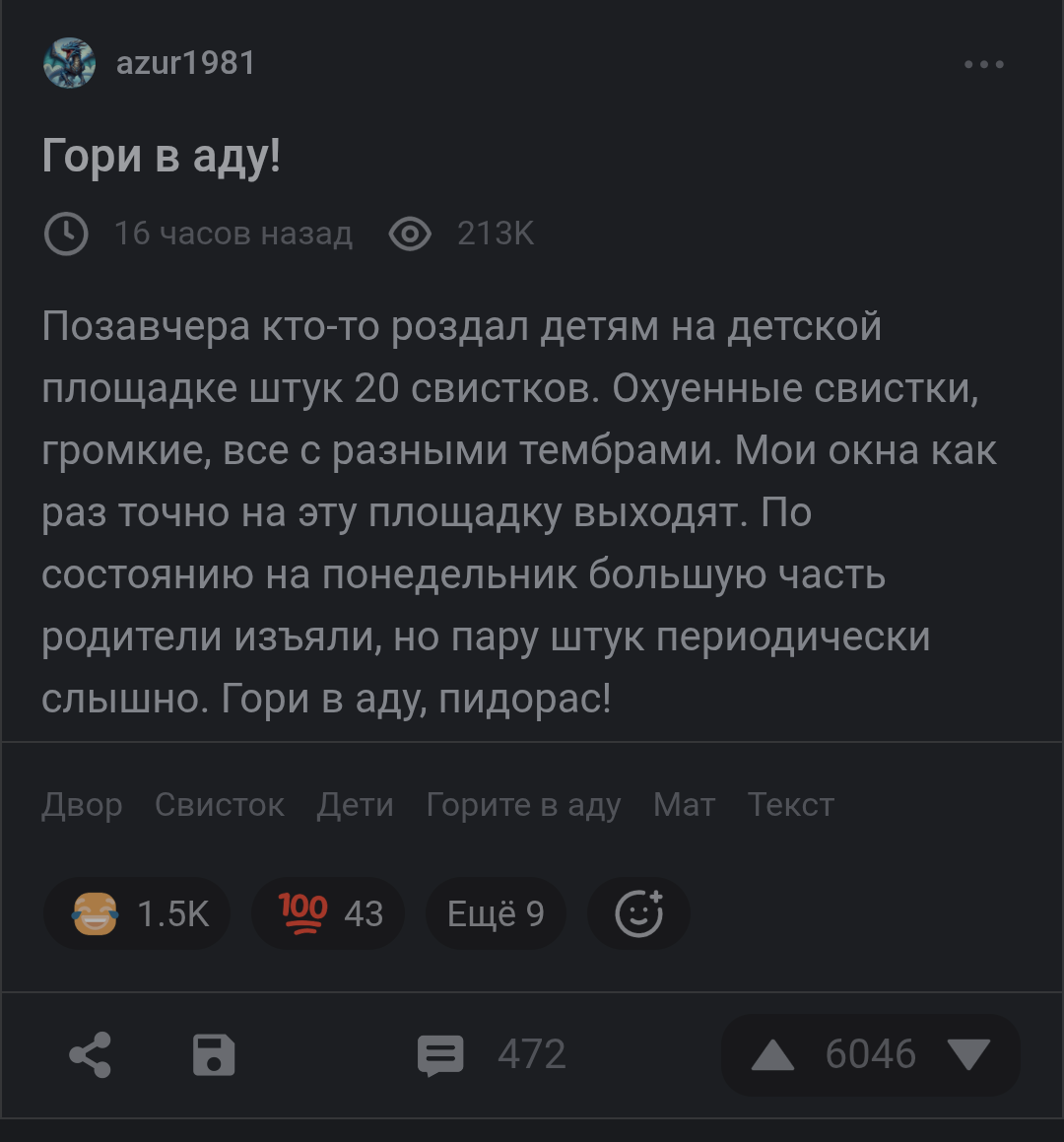The image size is (1064, 1142).
Task: Upvote the post with the up arrow
Action: click(x=772, y=1055)
